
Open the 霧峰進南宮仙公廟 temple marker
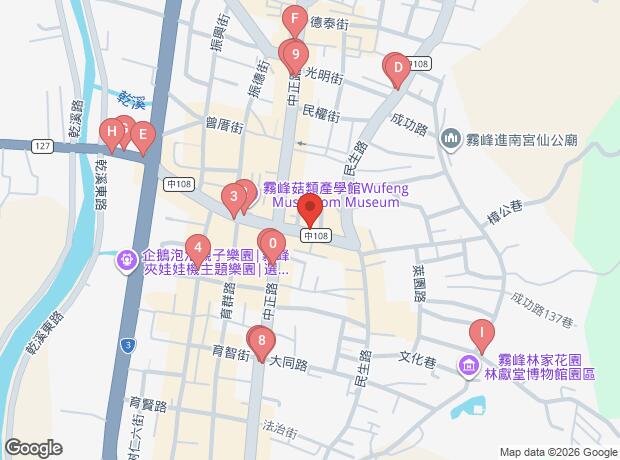point(451,138)
